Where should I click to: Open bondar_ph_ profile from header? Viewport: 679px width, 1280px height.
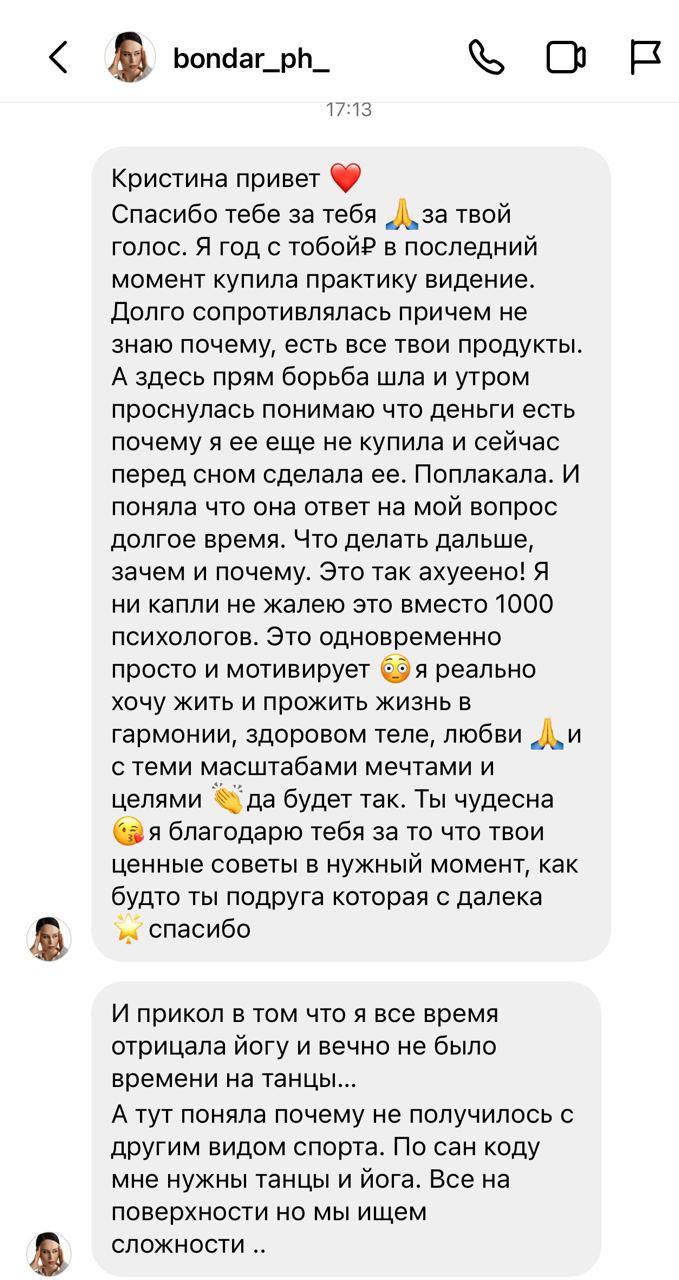tap(251, 59)
